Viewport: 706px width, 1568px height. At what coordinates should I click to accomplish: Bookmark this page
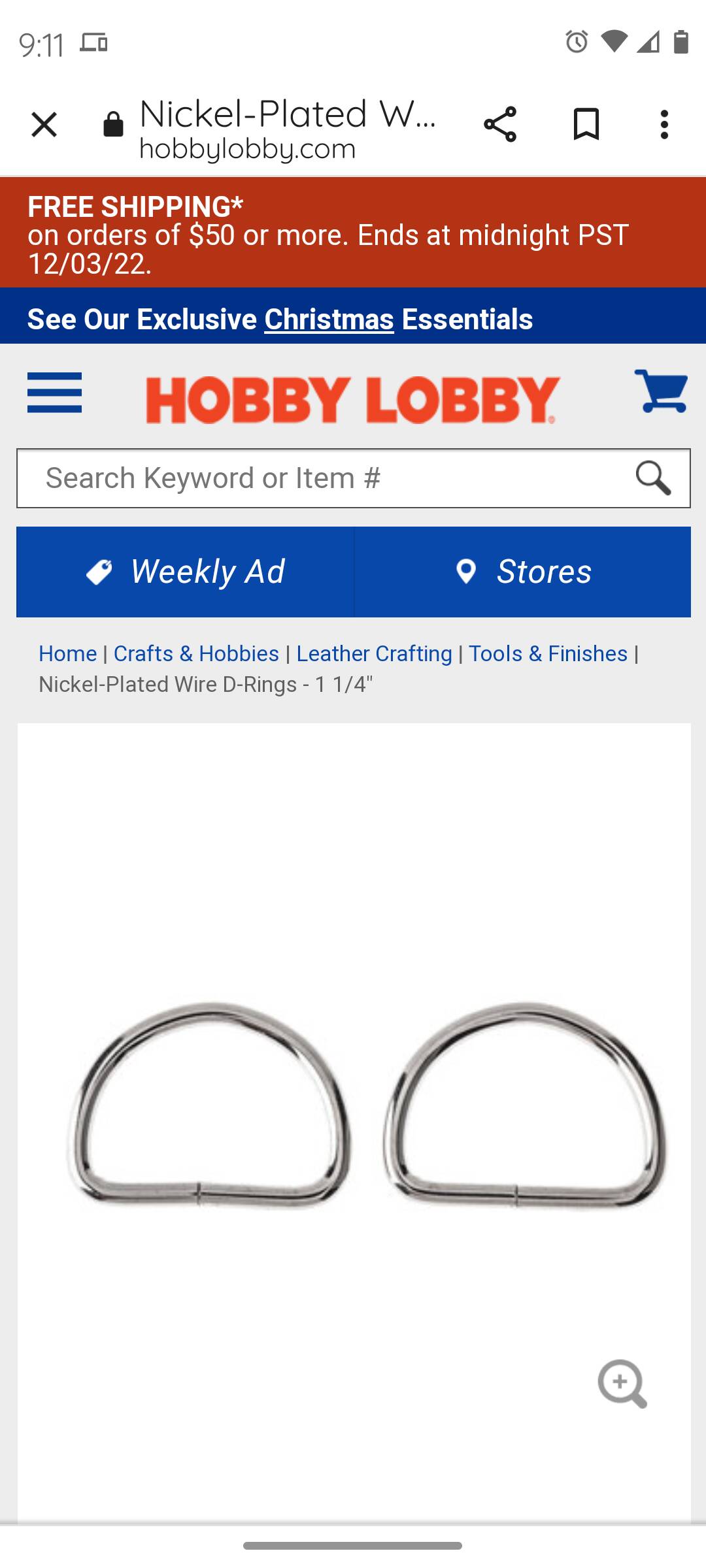[586, 124]
